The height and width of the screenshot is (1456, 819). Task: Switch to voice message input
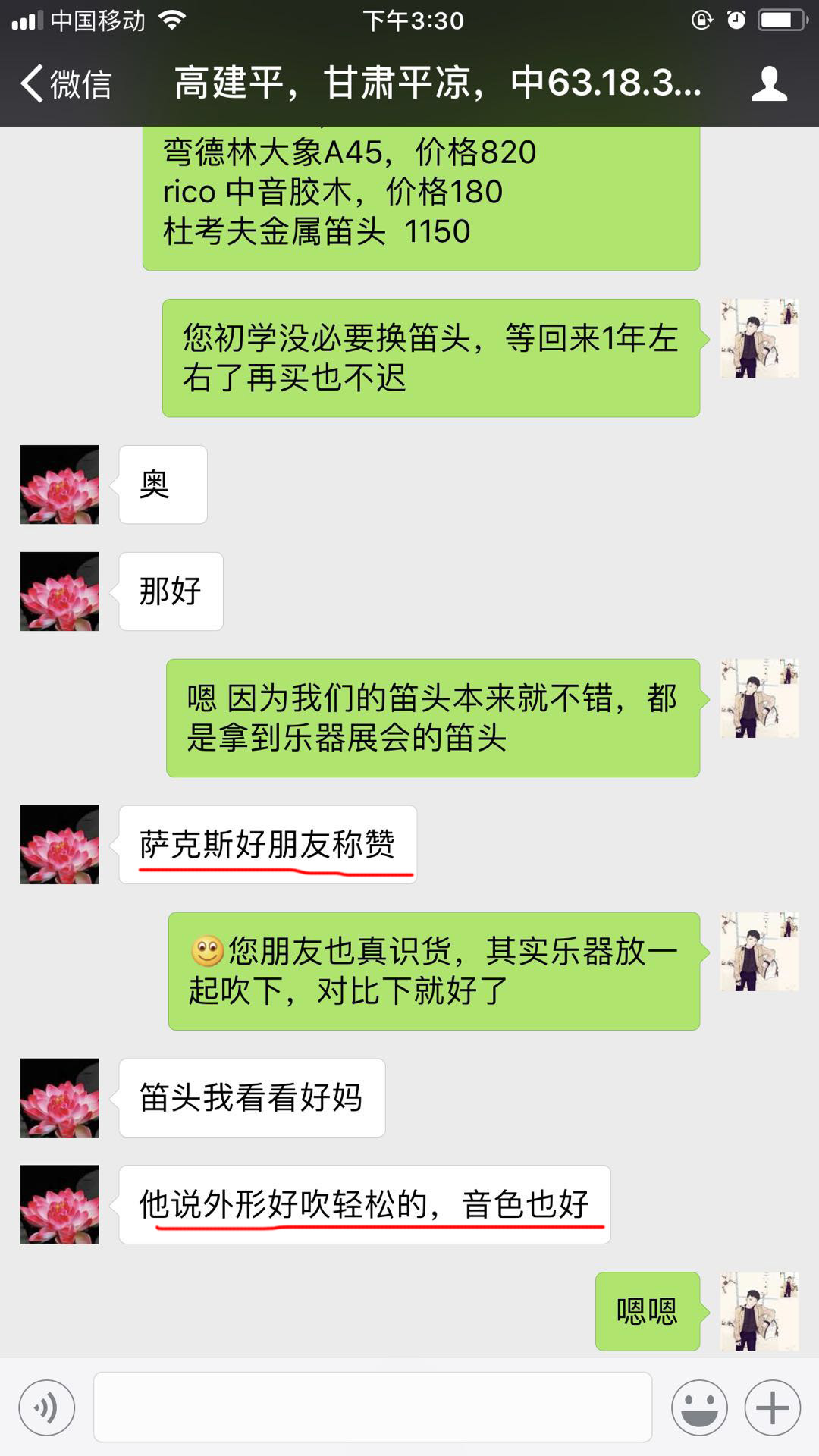[47, 1408]
